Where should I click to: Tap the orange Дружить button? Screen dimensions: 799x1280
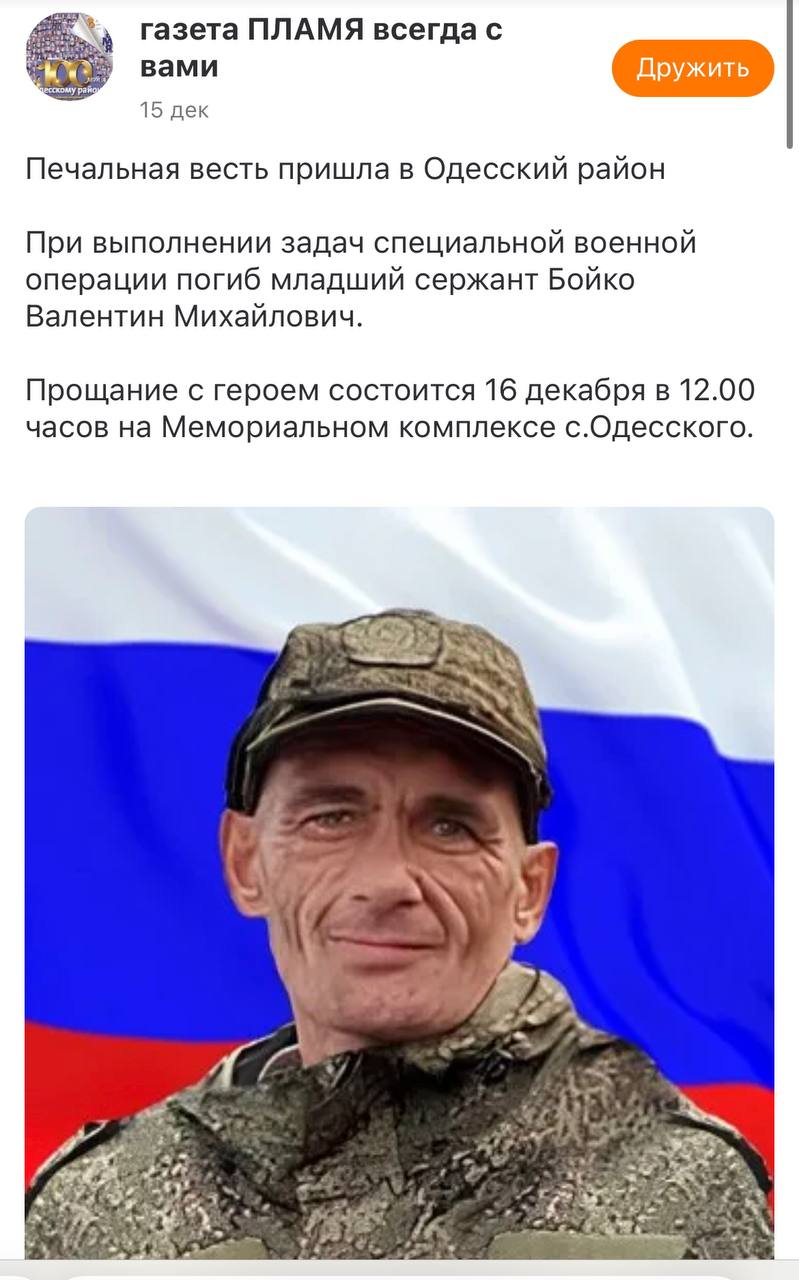click(693, 68)
